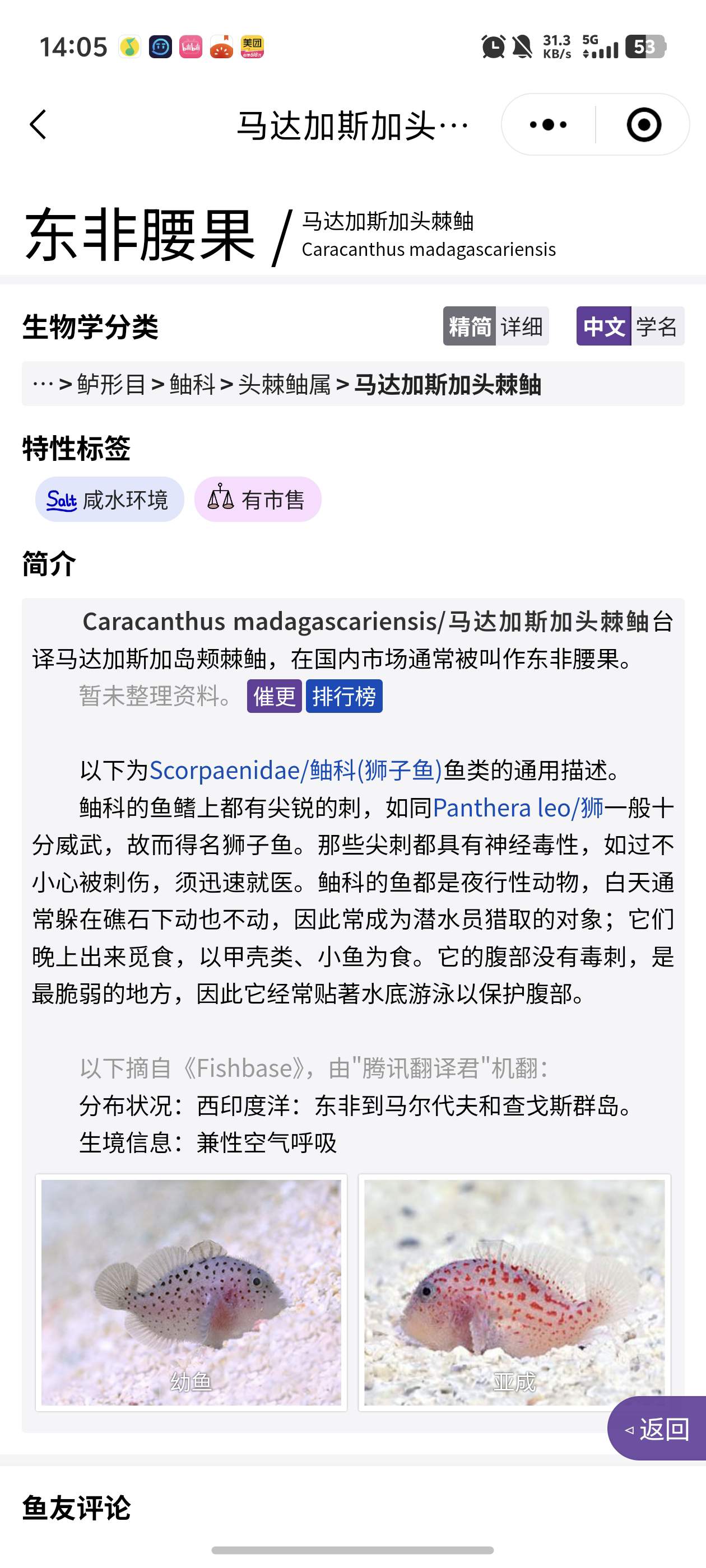Image resolution: width=706 pixels, height=1568 pixels.
Task: Open the Panthera leo/狮 link
Action: (518, 808)
